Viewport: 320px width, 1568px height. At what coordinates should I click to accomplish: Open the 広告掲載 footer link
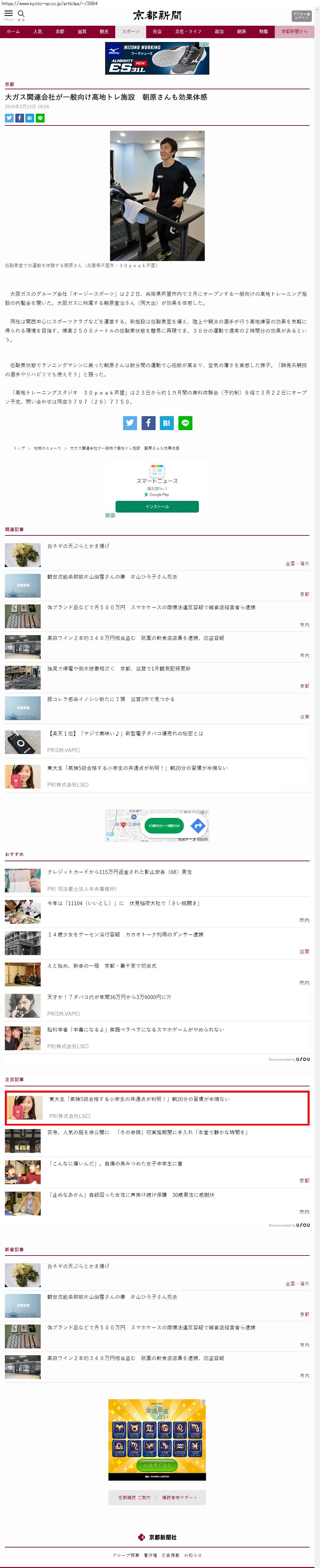coord(170,1555)
